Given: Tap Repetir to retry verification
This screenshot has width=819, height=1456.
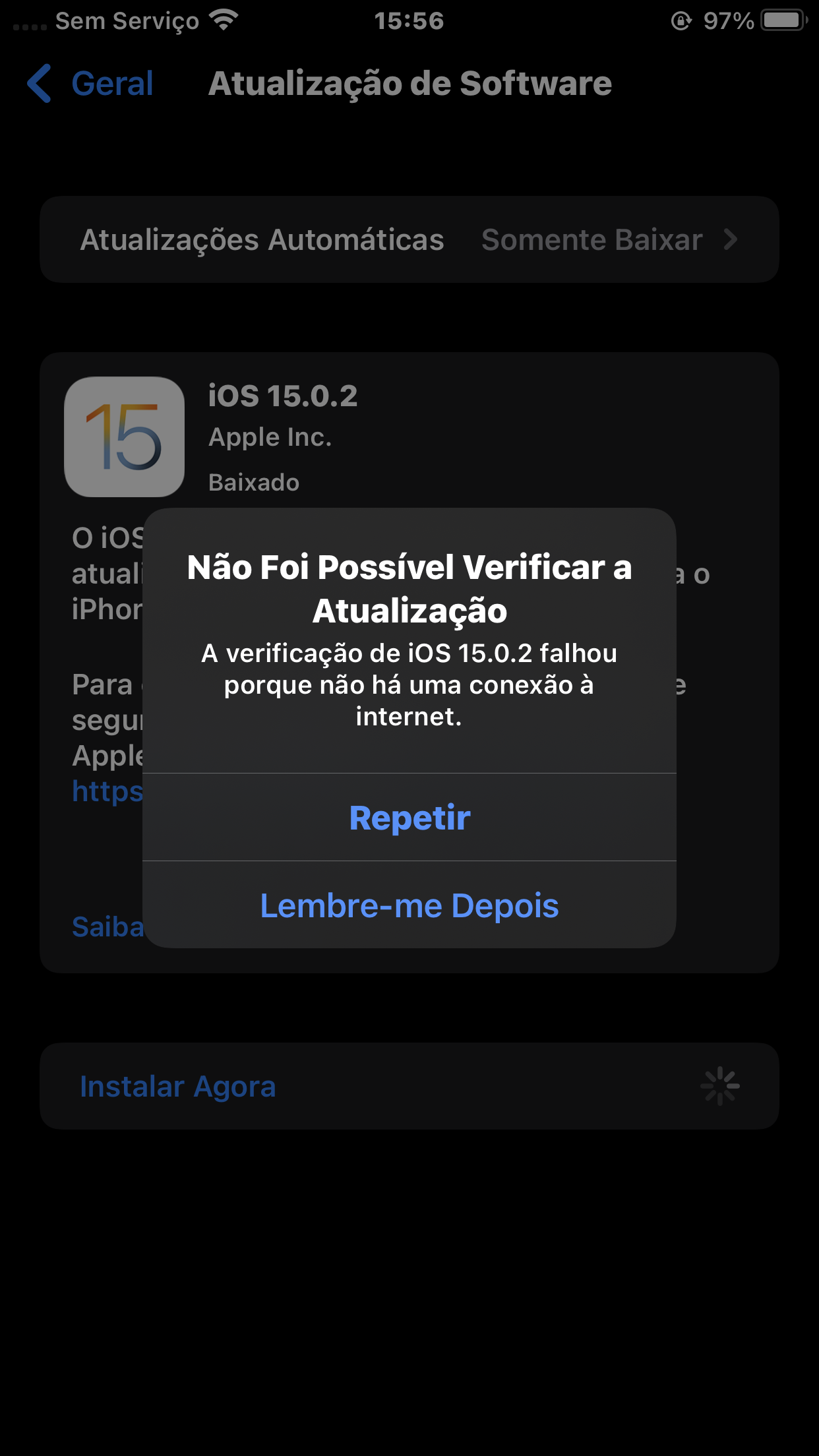Looking at the screenshot, I should click(409, 818).
